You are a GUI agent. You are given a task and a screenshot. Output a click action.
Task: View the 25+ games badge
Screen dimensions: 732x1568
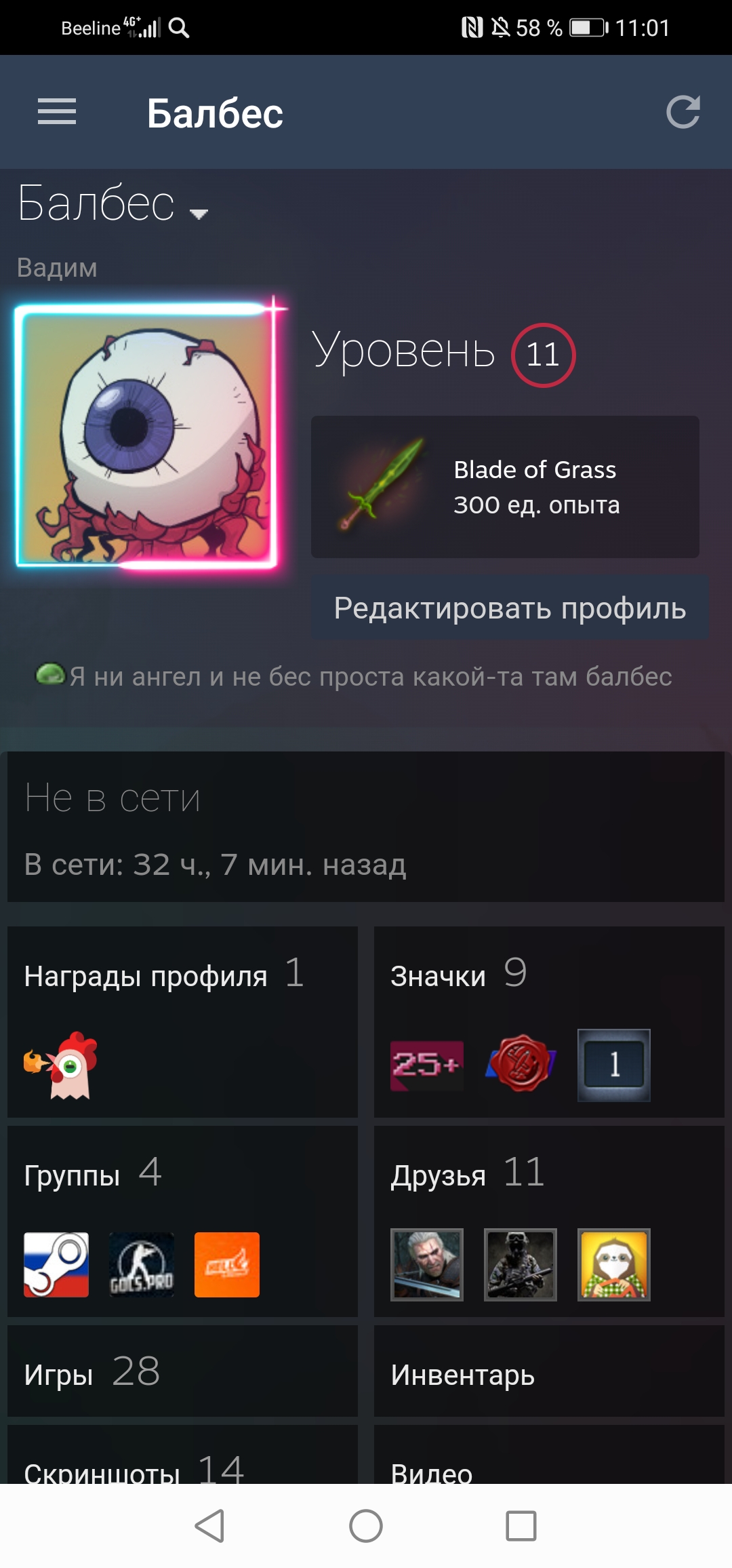pos(427,1065)
